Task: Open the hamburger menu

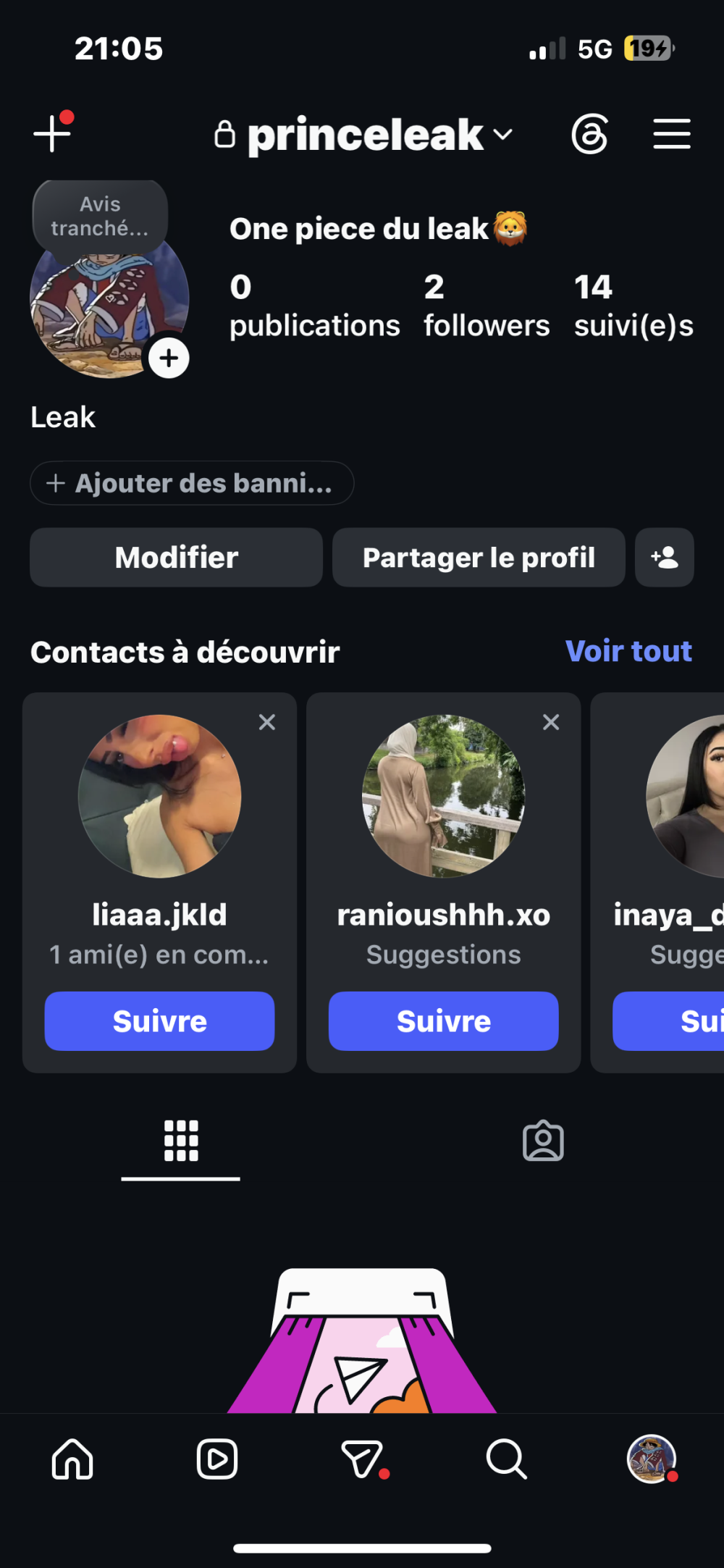Action: click(672, 134)
